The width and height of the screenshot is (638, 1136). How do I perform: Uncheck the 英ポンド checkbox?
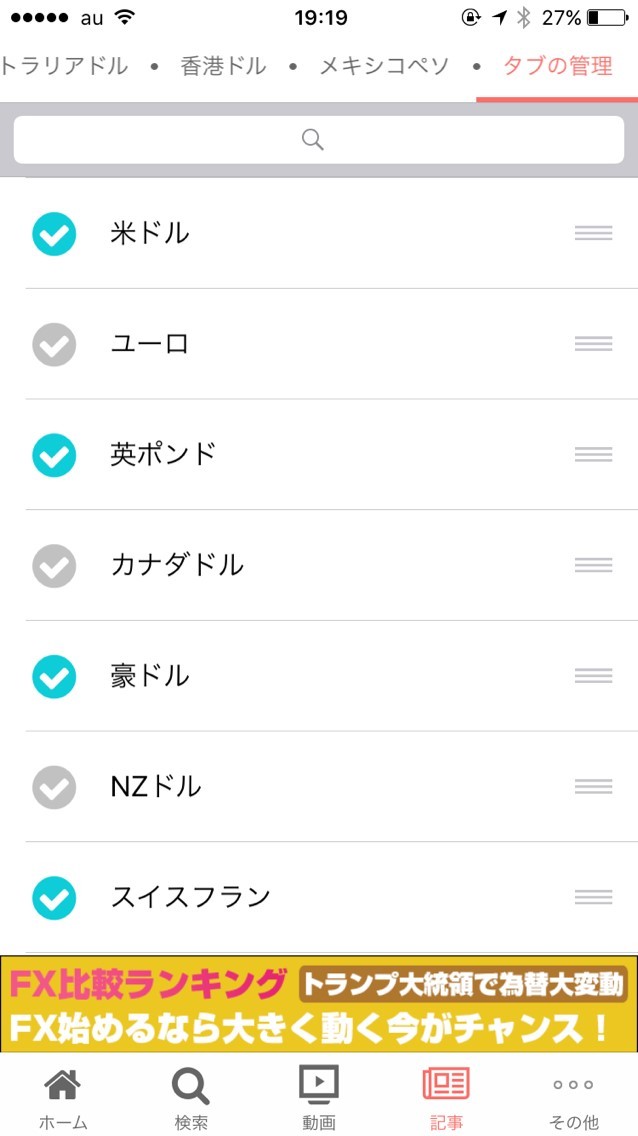tap(54, 455)
